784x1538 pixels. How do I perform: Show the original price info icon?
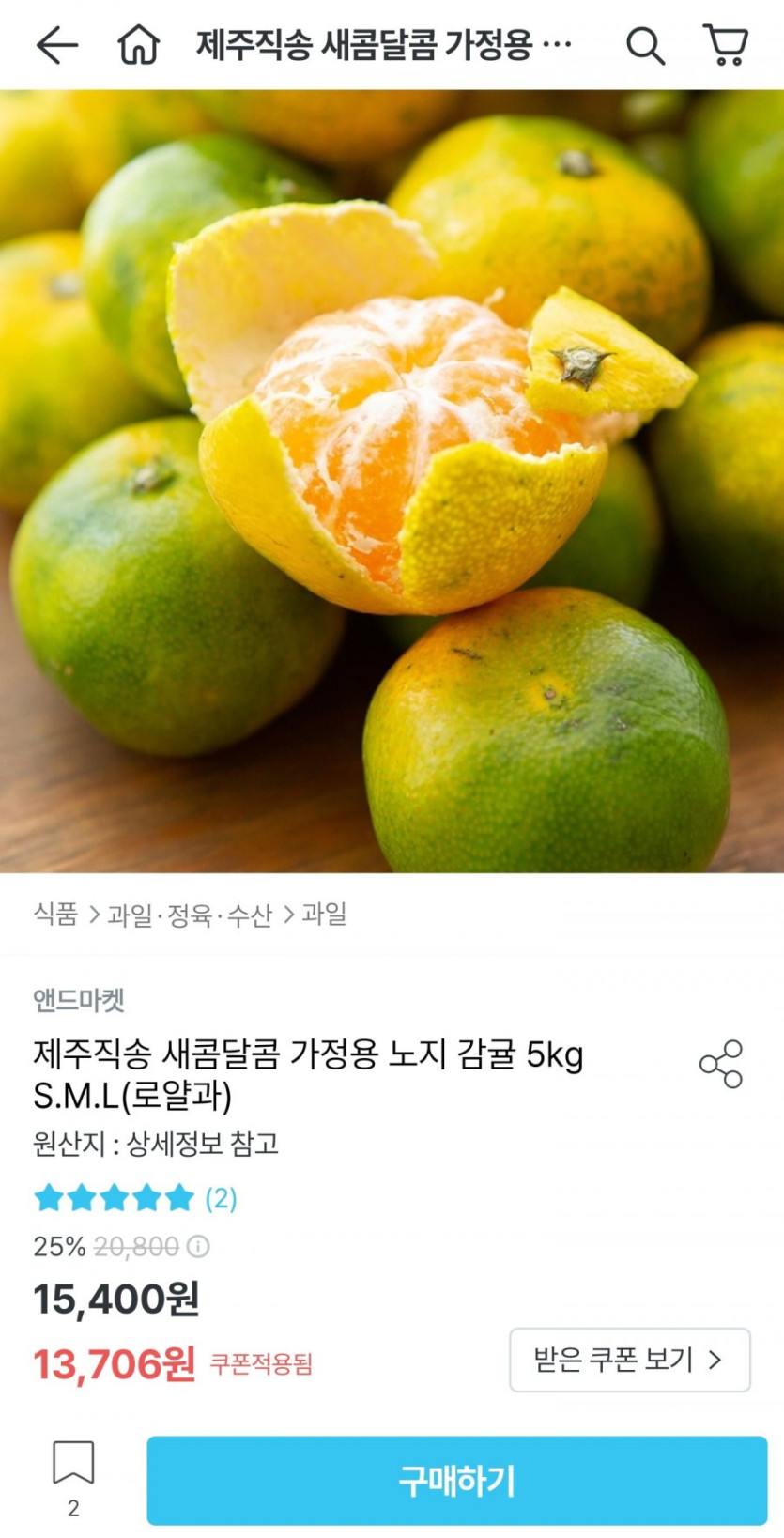pyautogui.click(x=198, y=1247)
